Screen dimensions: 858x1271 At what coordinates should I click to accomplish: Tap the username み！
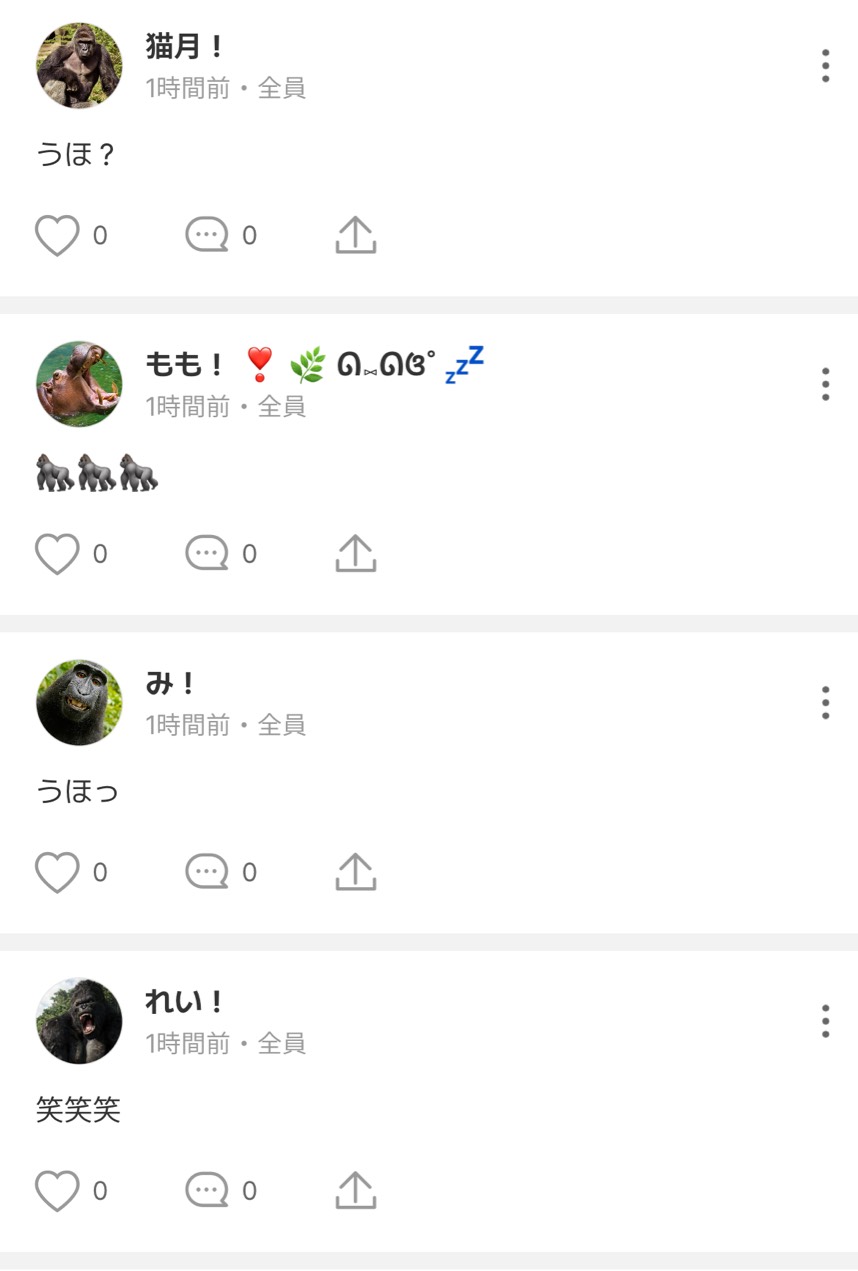tap(165, 683)
